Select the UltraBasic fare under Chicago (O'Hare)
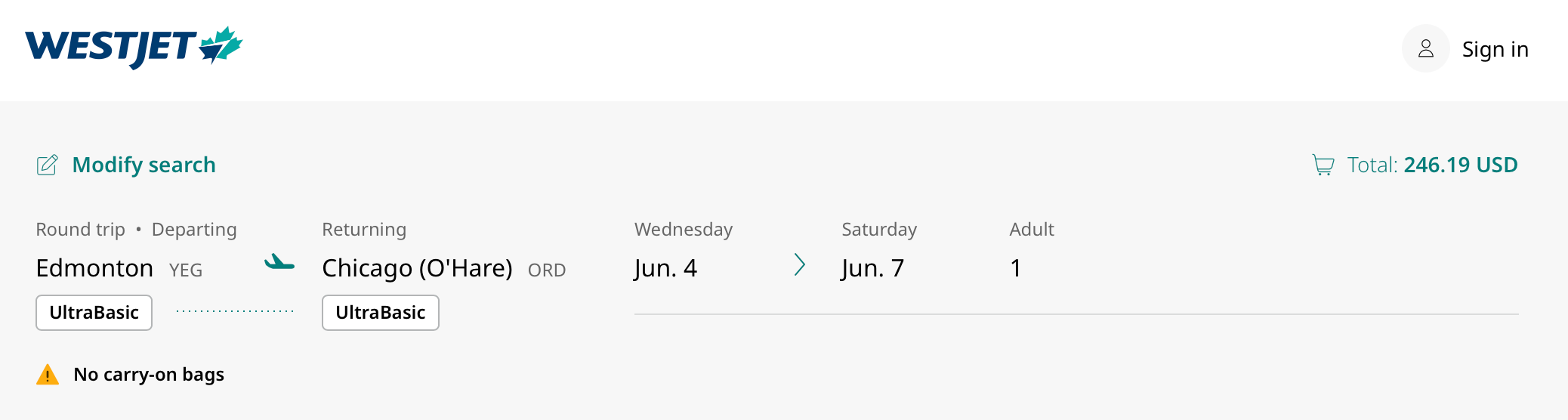Screen dimensions: 1568x420 tap(380, 313)
